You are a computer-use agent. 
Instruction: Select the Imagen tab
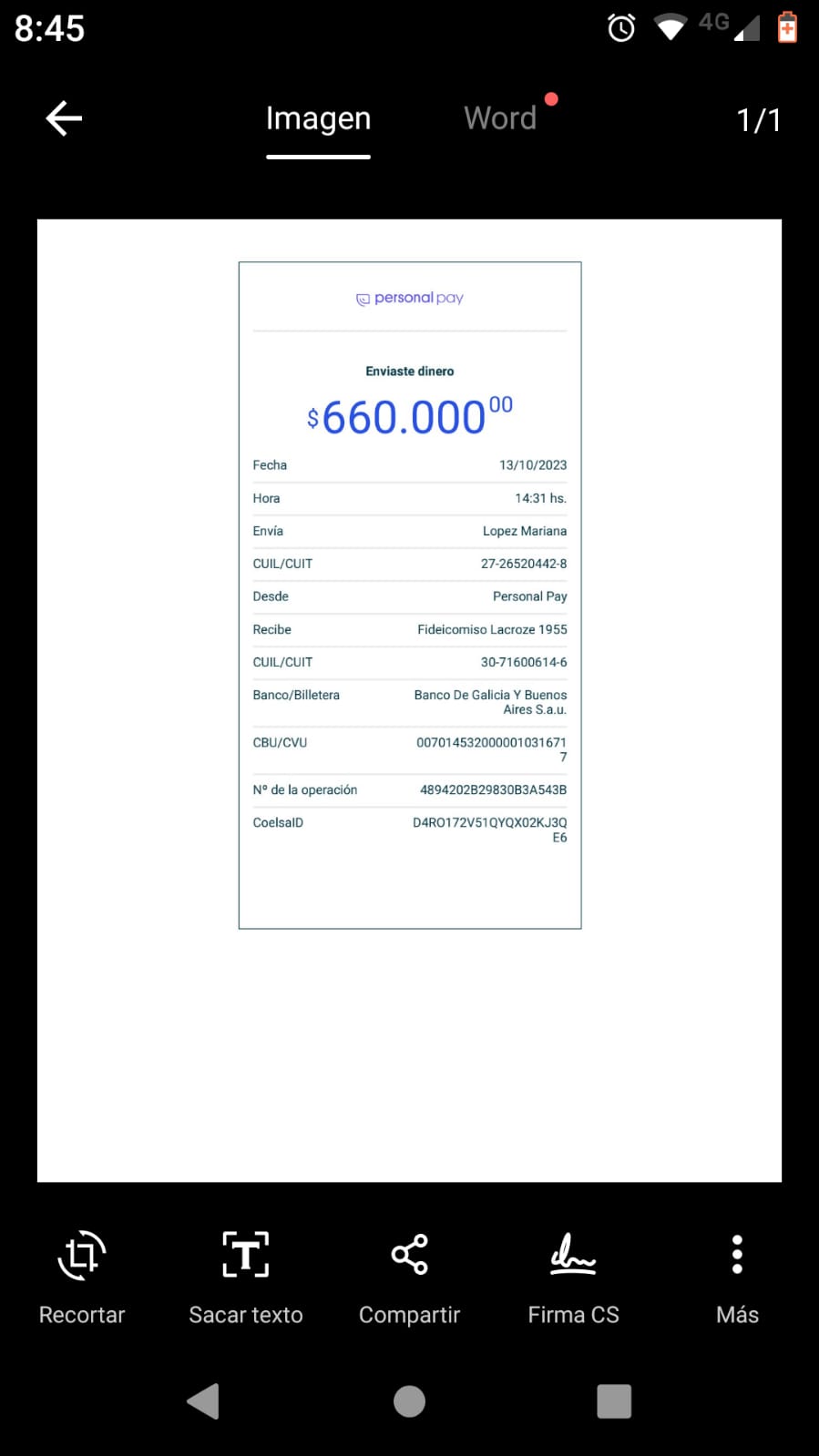318,118
